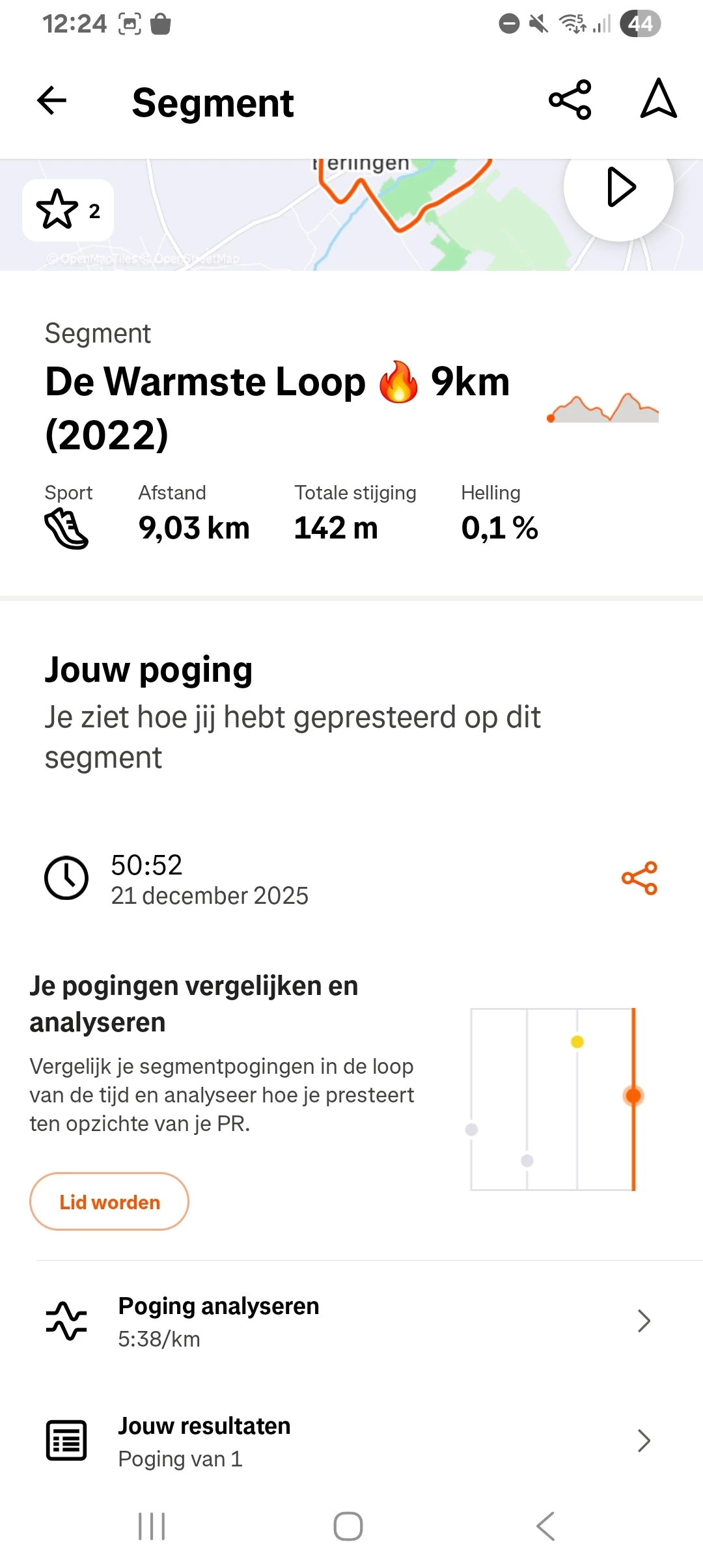
Task: Go back using the arrow in app bar
Action: (51, 101)
